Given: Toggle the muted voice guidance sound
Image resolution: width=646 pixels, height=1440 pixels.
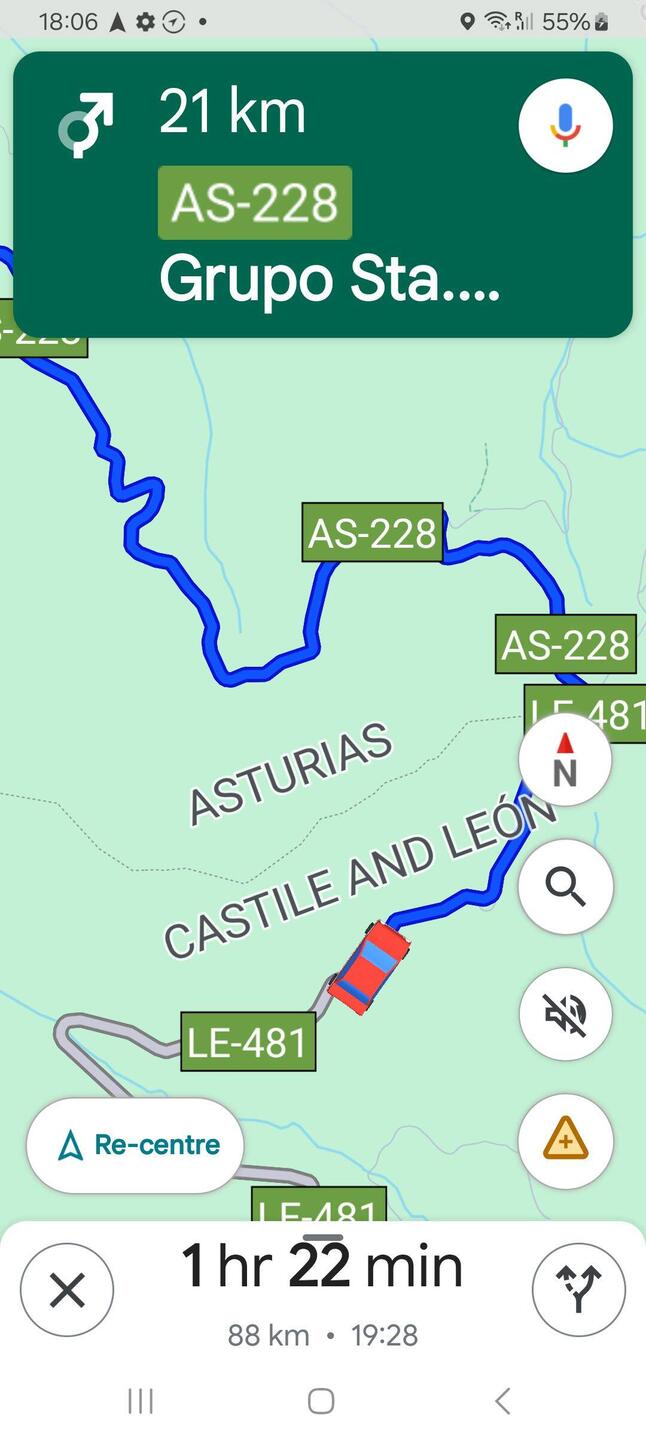Looking at the screenshot, I should pyautogui.click(x=565, y=1014).
